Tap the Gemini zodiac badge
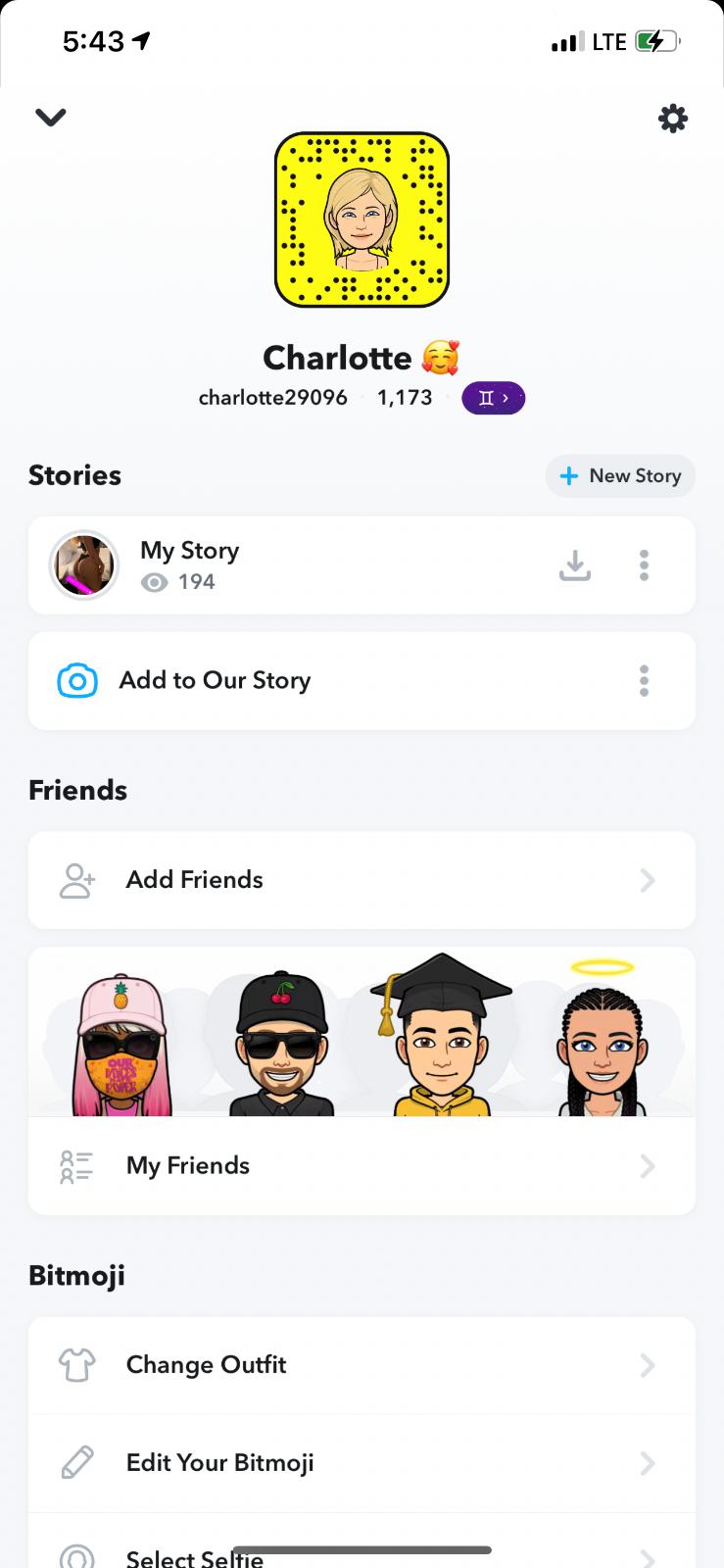Image resolution: width=724 pixels, height=1568 pixels. [x=493, y=398]
